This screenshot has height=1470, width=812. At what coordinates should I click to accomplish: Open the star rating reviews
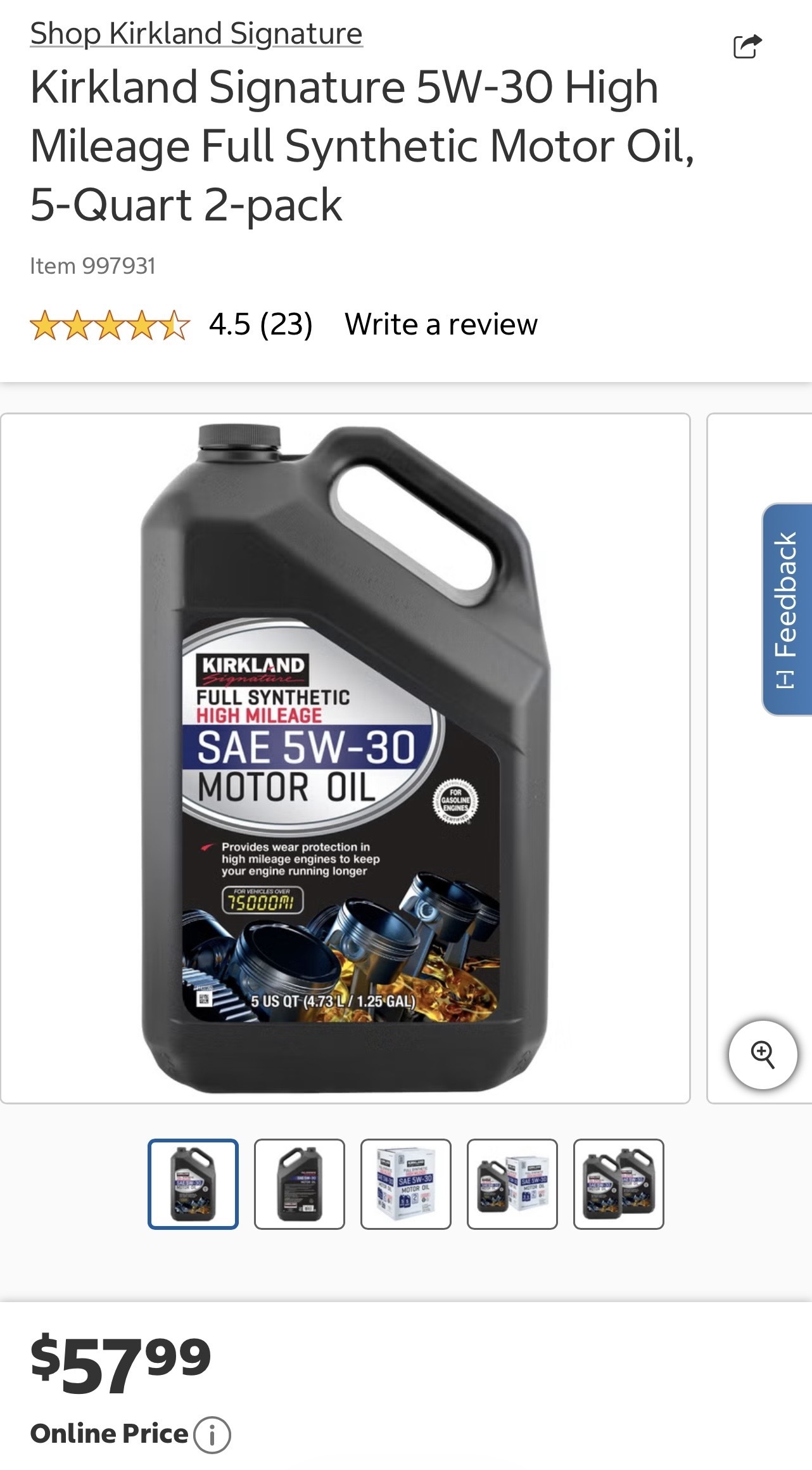click(171, 325)
